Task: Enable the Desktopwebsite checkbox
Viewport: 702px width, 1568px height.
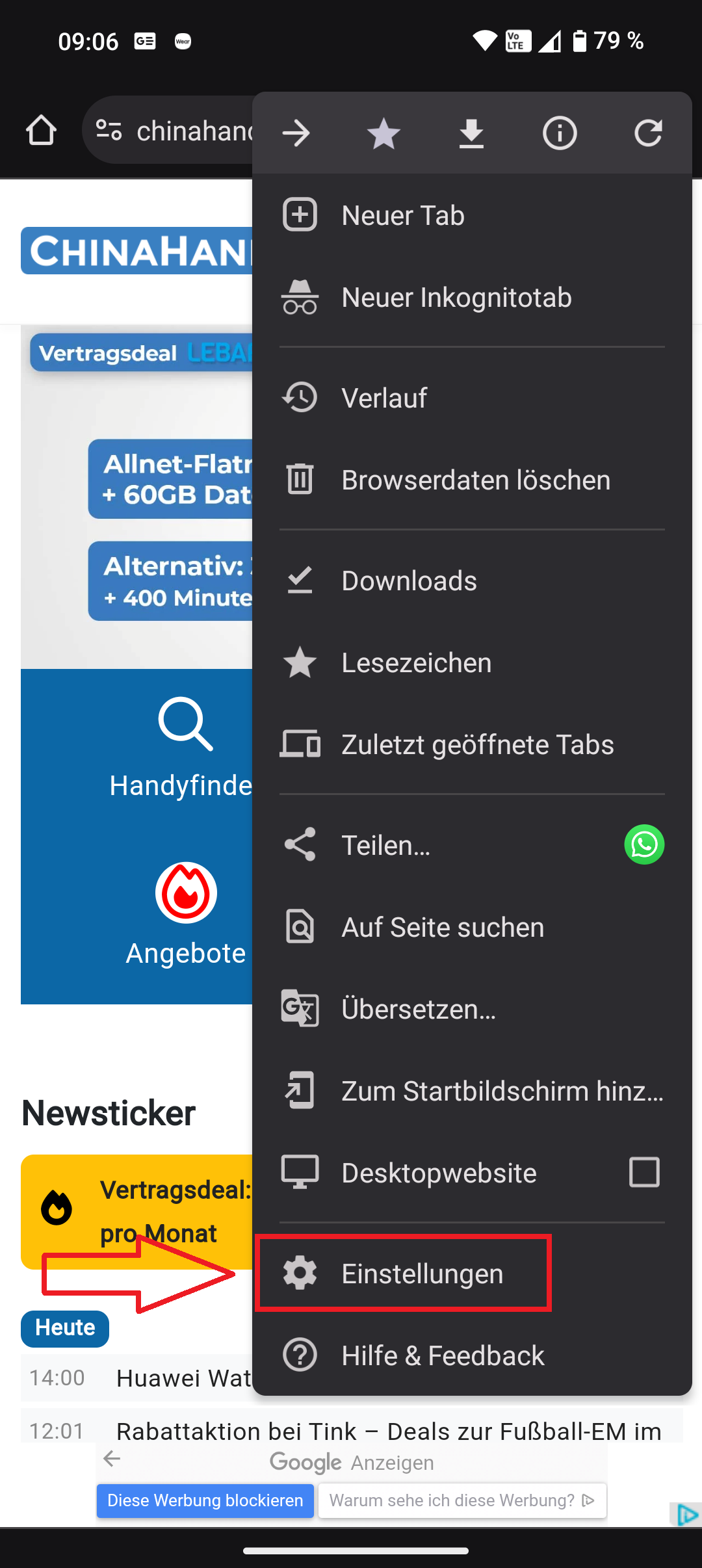Action: pos(644,1172)
